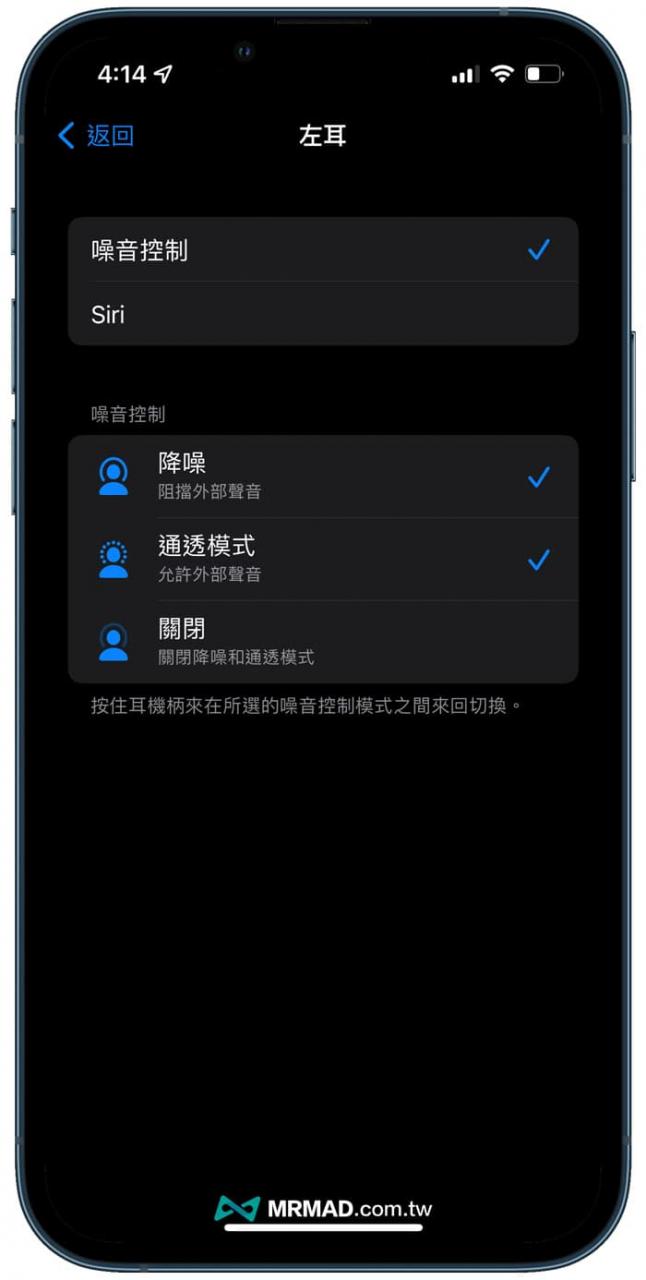Uncheck the 降噪 noise cancellation mode
The width and height of the screenshot is (646, 1280).
tap(322, 476)
